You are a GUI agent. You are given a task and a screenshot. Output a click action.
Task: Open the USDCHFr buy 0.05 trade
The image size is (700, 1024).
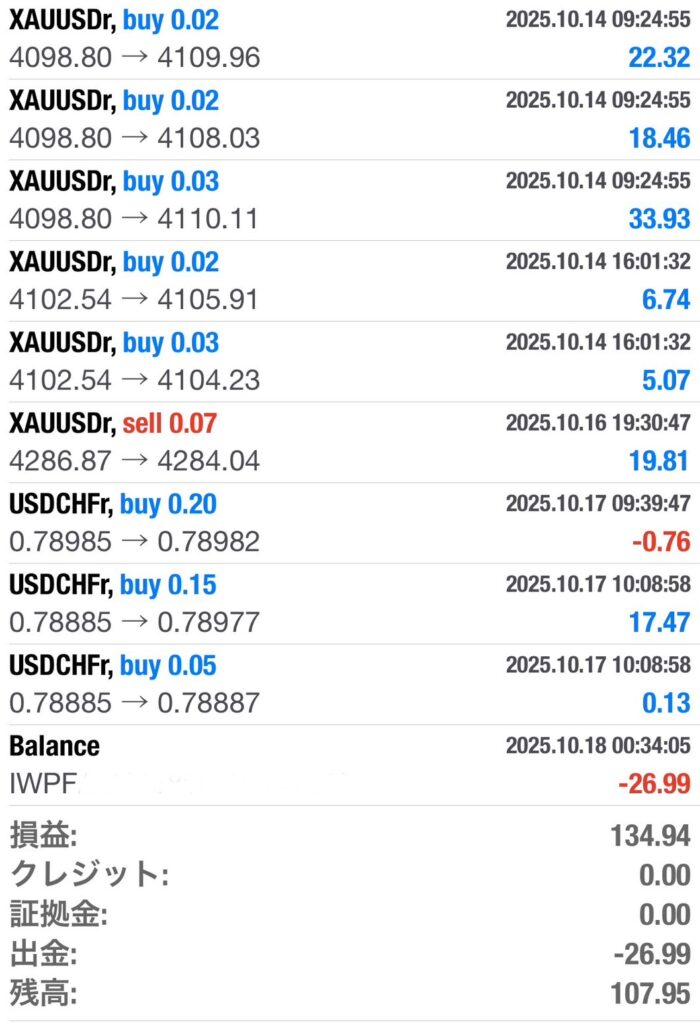350,684
